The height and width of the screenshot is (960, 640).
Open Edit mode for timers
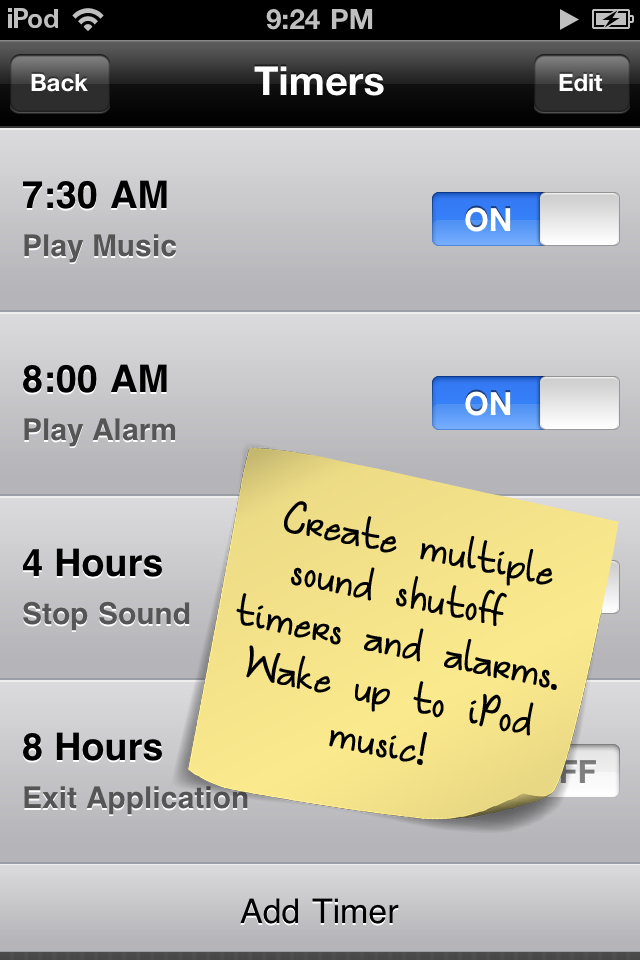pos(580,83)
